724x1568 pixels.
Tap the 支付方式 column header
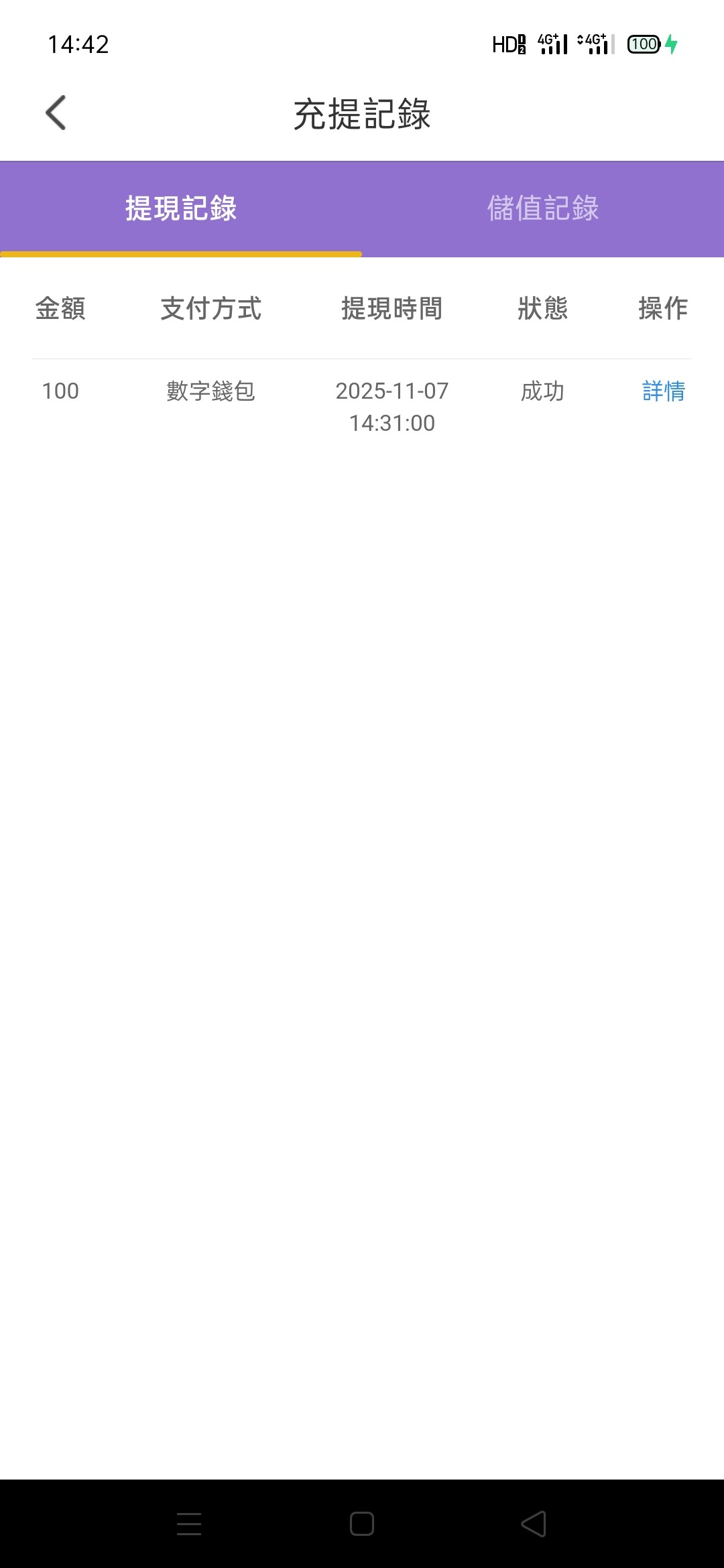coord(212,310)
